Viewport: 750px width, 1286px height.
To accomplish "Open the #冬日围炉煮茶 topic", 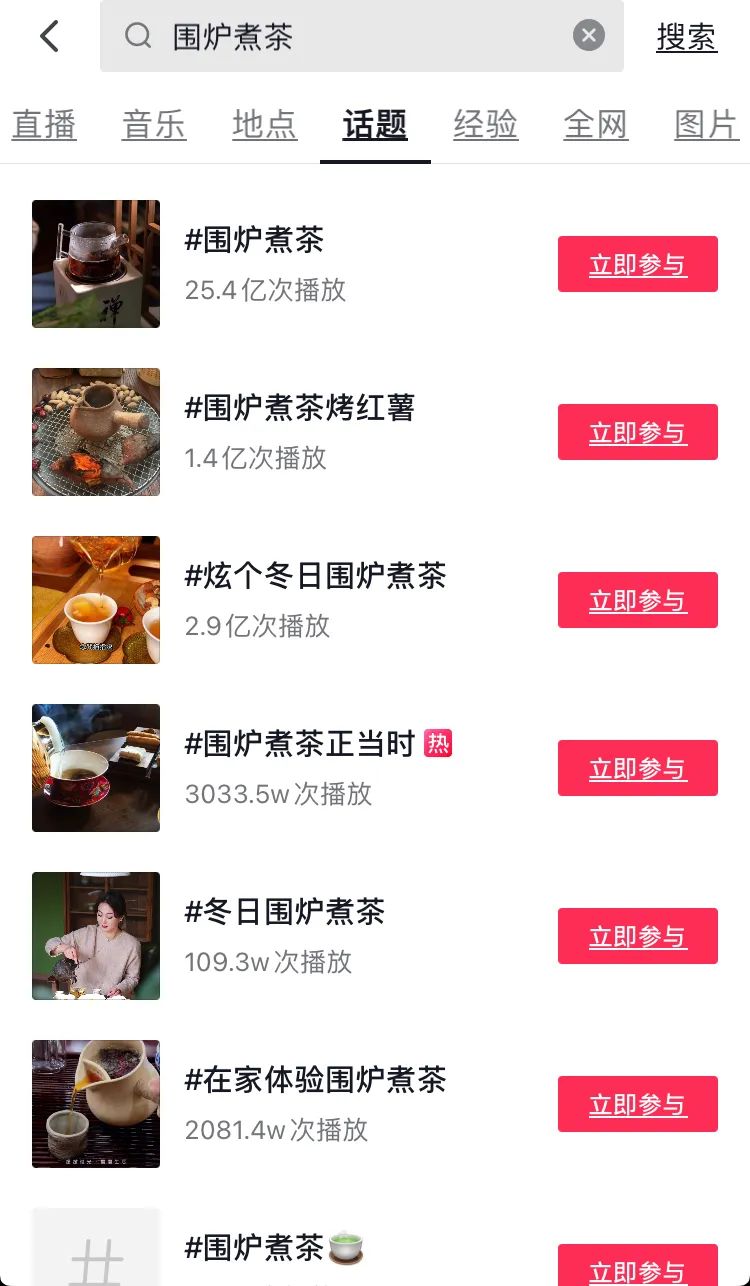I will click(285, 912).
